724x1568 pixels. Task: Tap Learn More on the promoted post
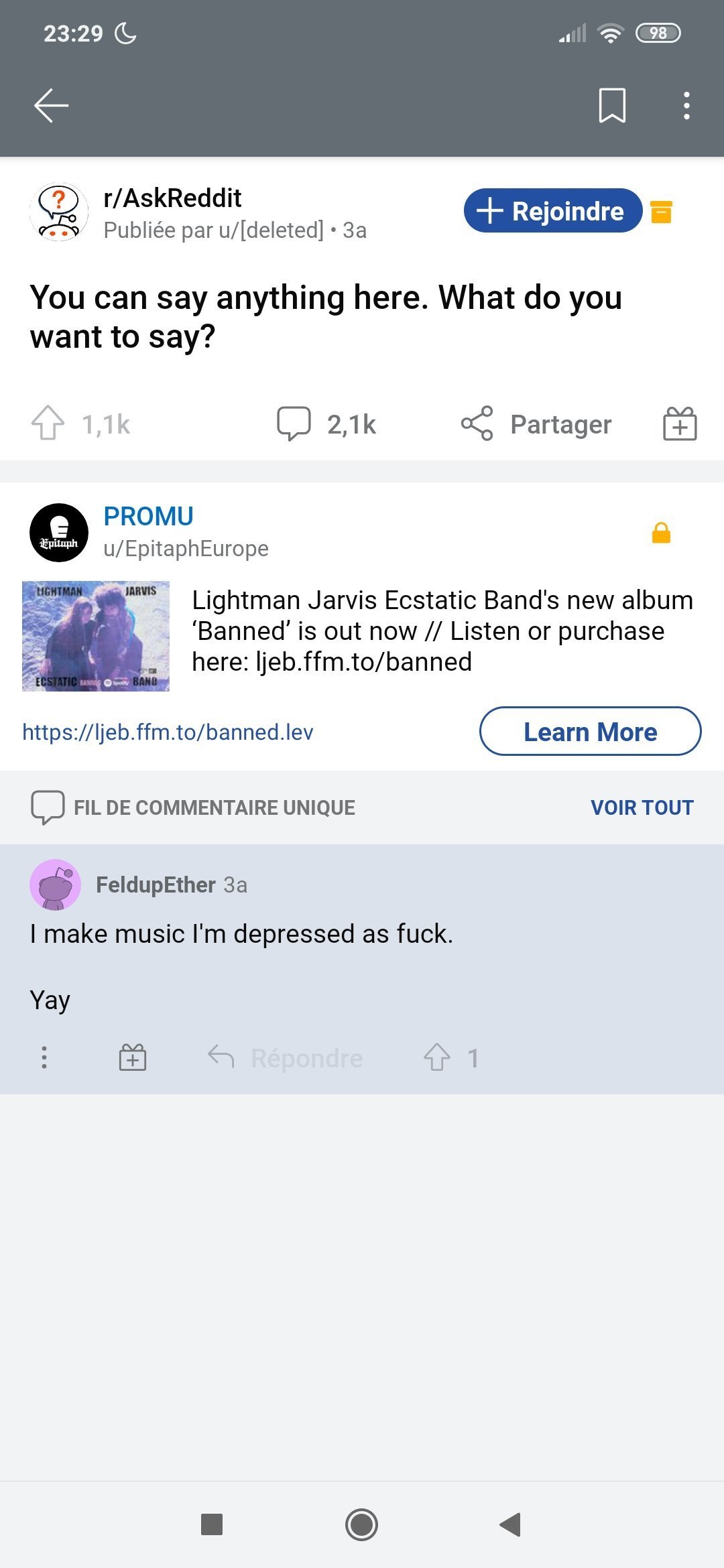[590, 731]
